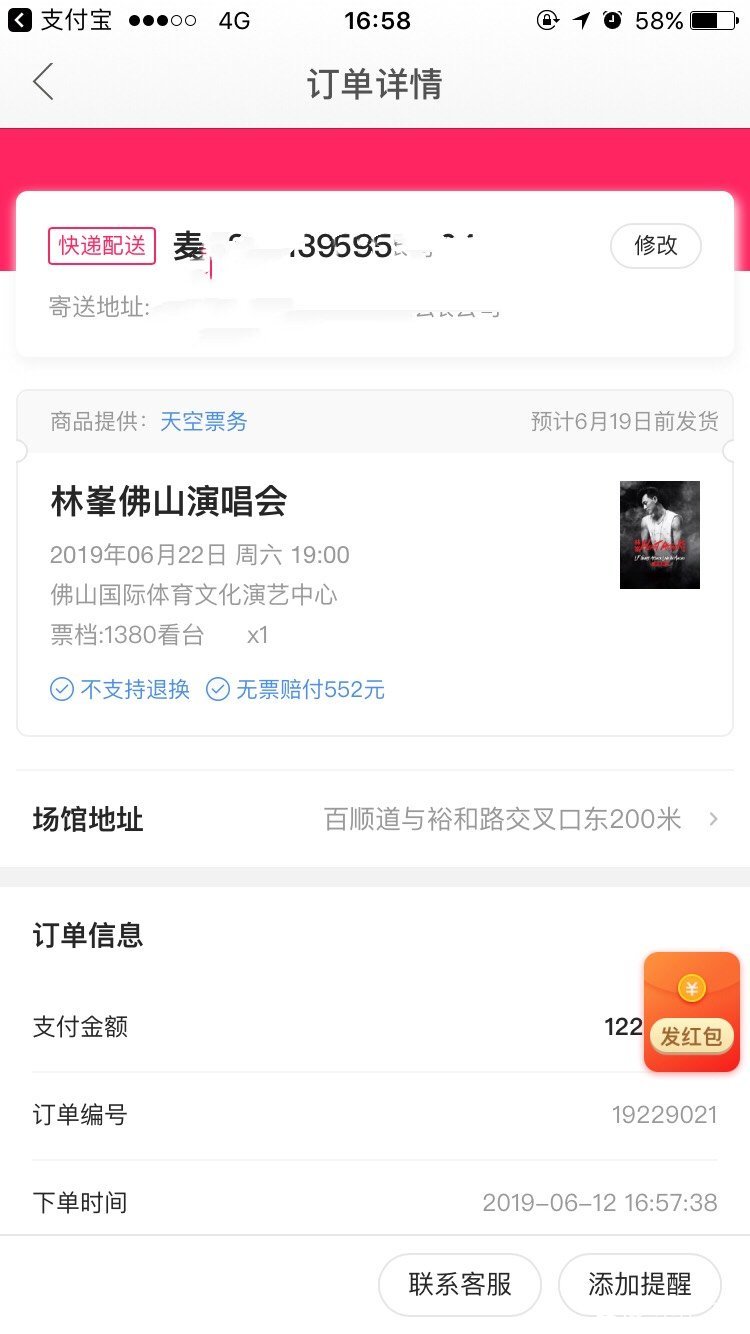
Task: Tap the 发红包 red envelope button
Action: [x=691, y=1013]
